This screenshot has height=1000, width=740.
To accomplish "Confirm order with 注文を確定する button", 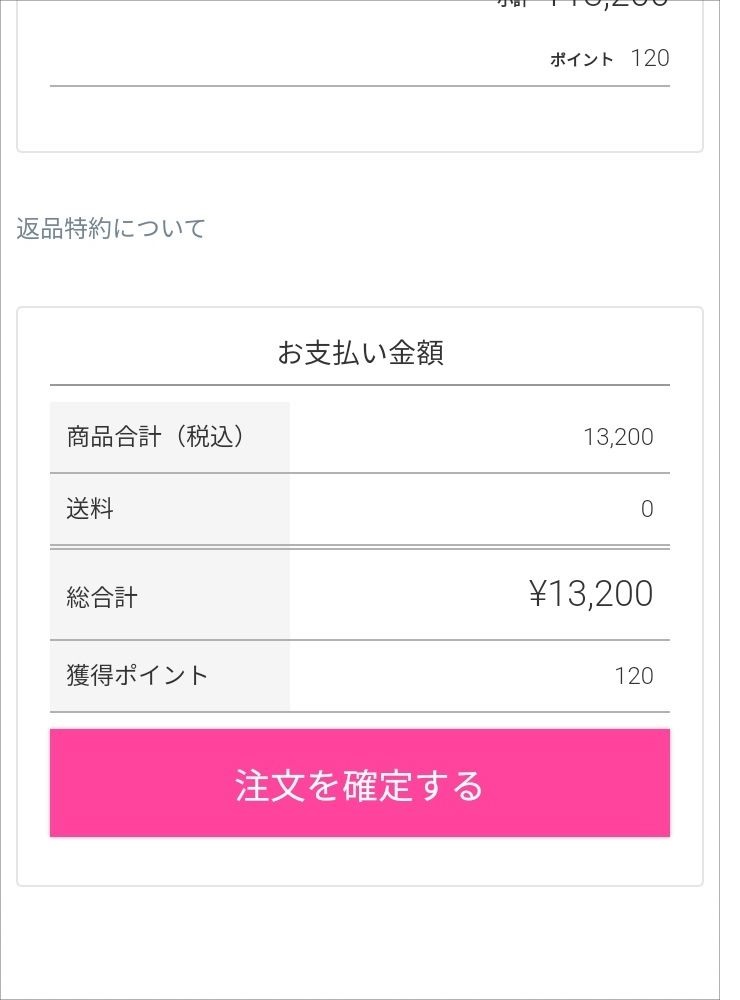I will click(x=360, y=784).
